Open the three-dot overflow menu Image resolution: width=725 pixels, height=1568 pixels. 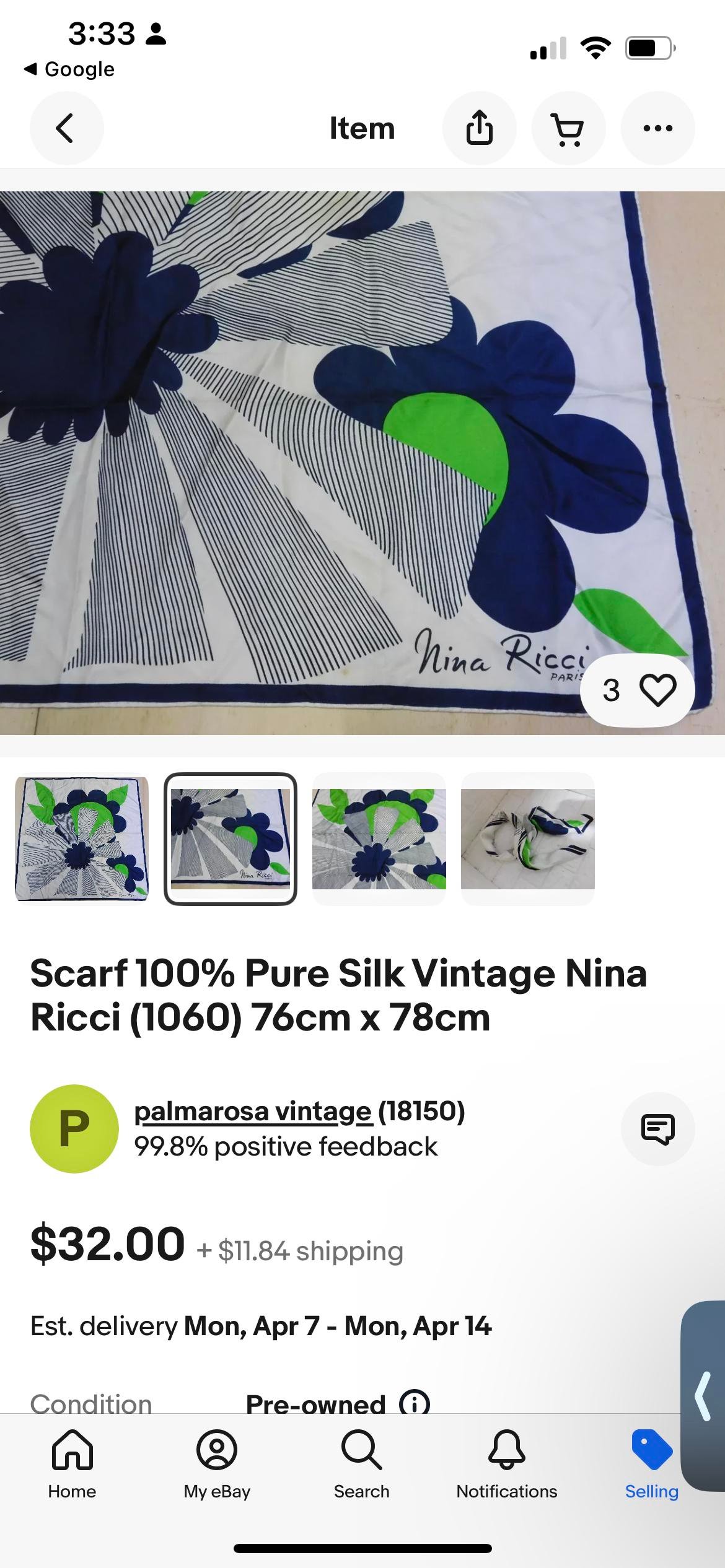(x=657, y=128)
